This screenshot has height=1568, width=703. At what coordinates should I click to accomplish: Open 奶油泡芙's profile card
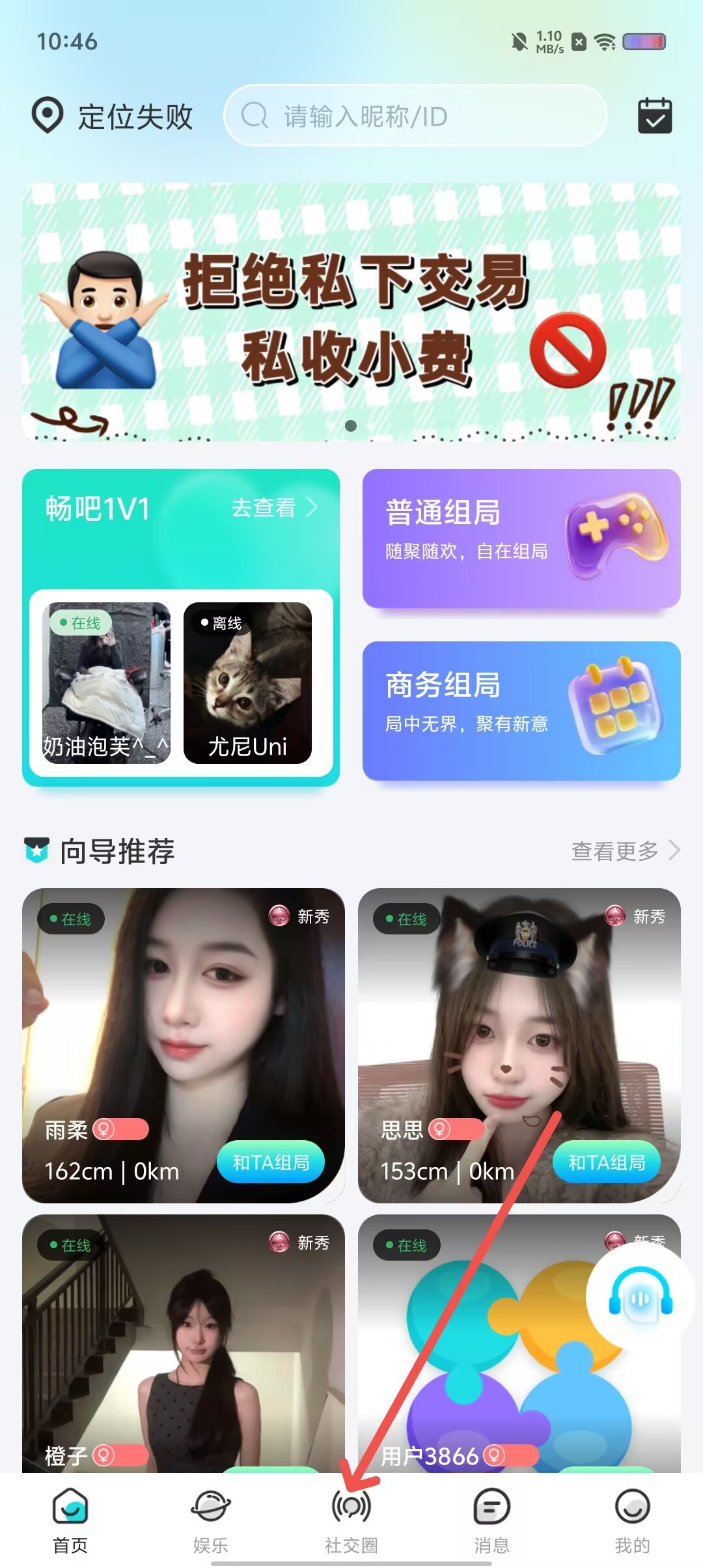pyautogui.click(x=106, y=682)
